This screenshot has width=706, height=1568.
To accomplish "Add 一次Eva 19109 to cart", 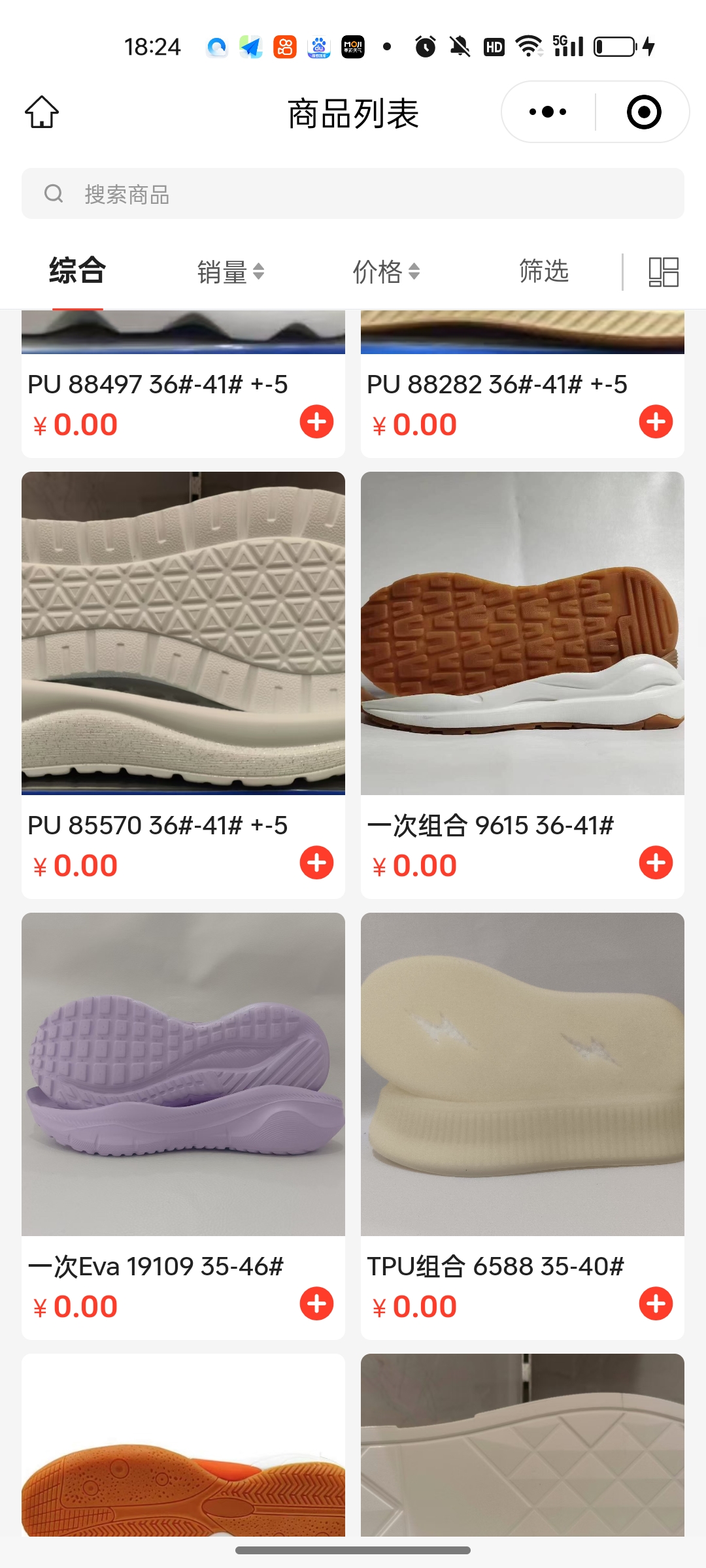I will (x=316, y=1304).
